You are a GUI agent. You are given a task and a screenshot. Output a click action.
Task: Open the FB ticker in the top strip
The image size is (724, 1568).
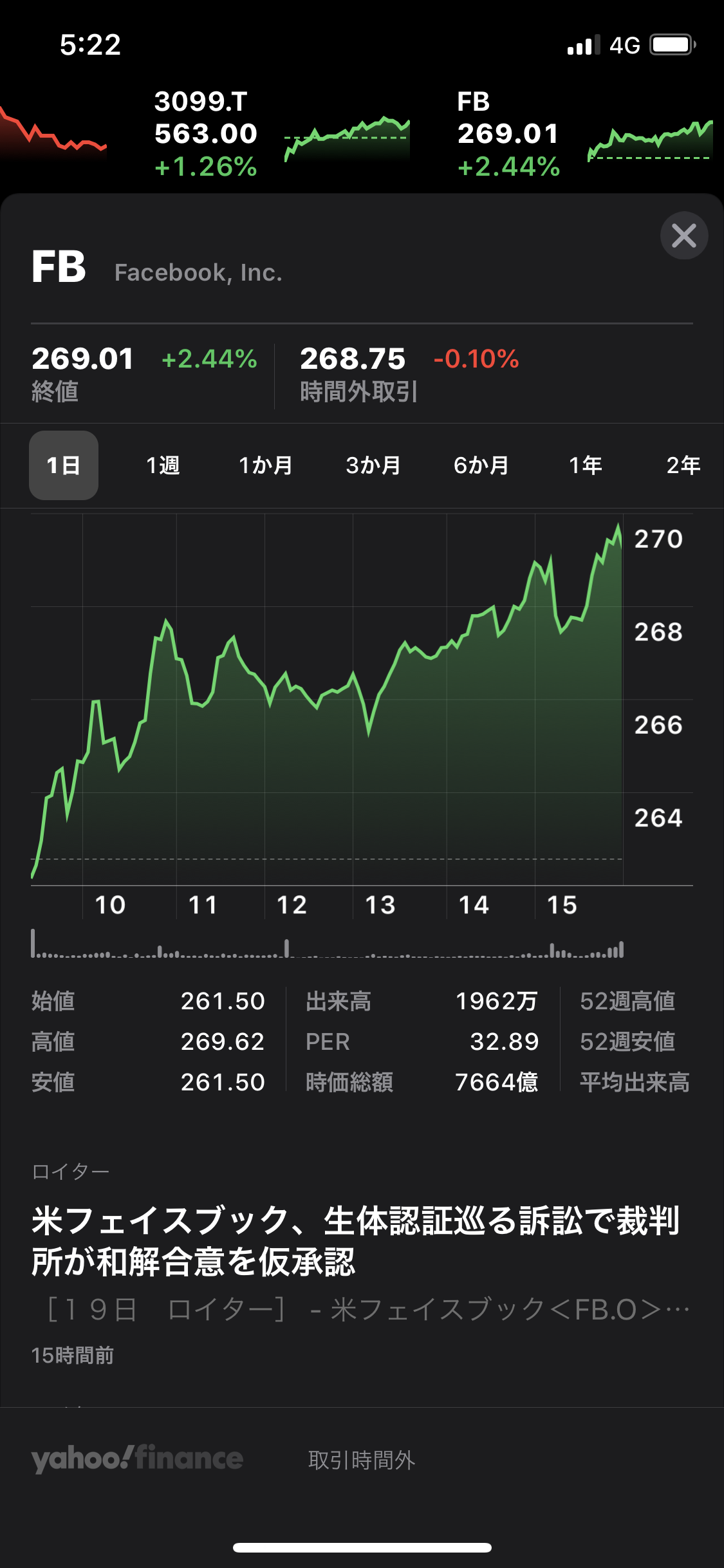click(584, 134)
